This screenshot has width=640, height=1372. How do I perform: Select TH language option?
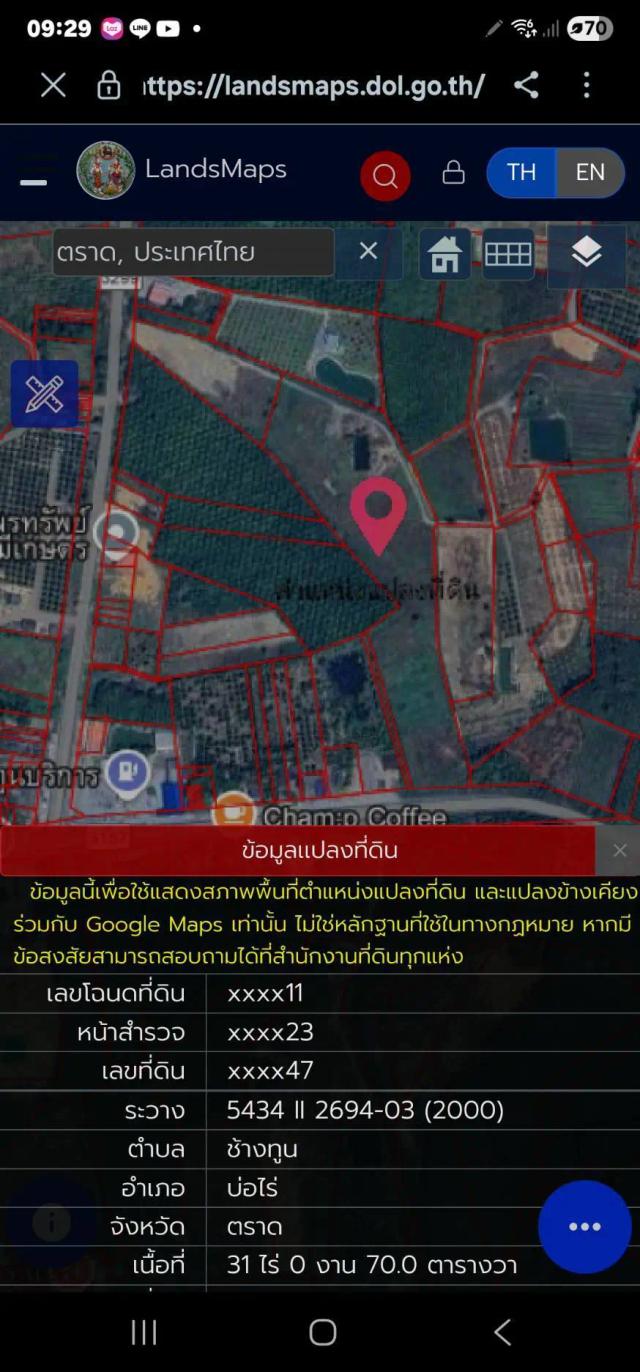tap(521, 172)
